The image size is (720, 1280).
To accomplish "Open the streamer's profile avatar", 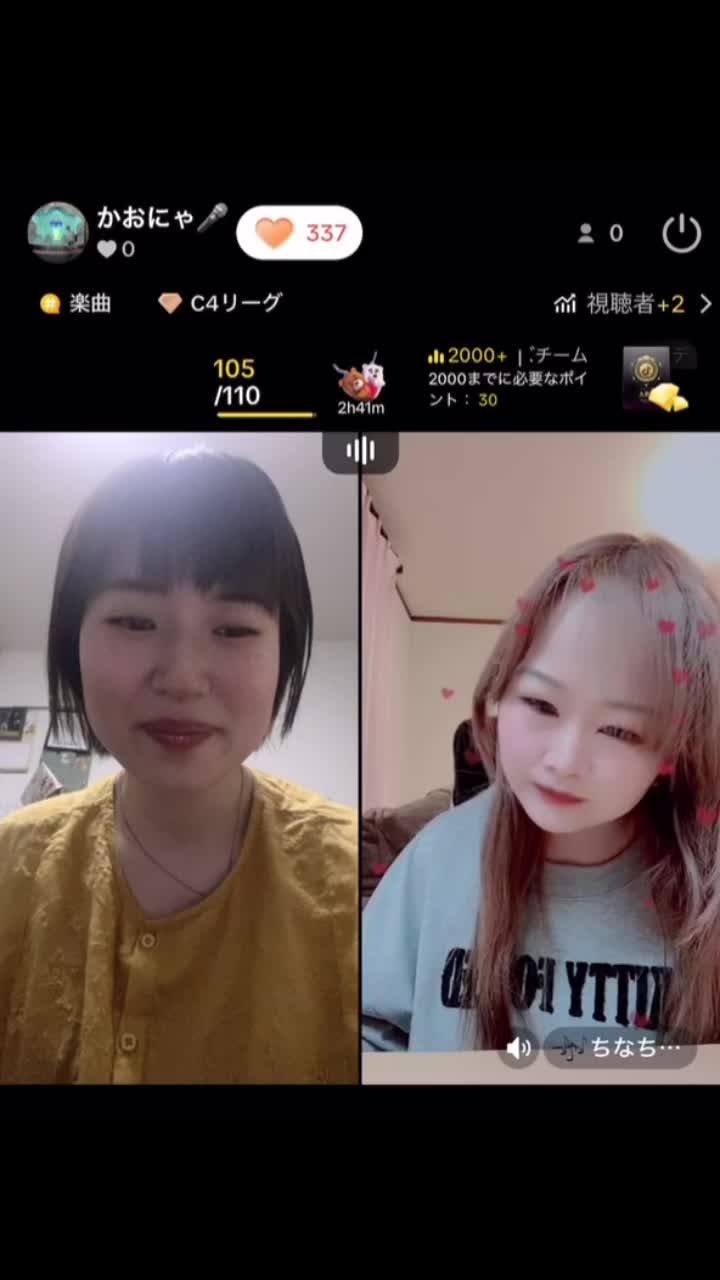I will pos(57,232).
